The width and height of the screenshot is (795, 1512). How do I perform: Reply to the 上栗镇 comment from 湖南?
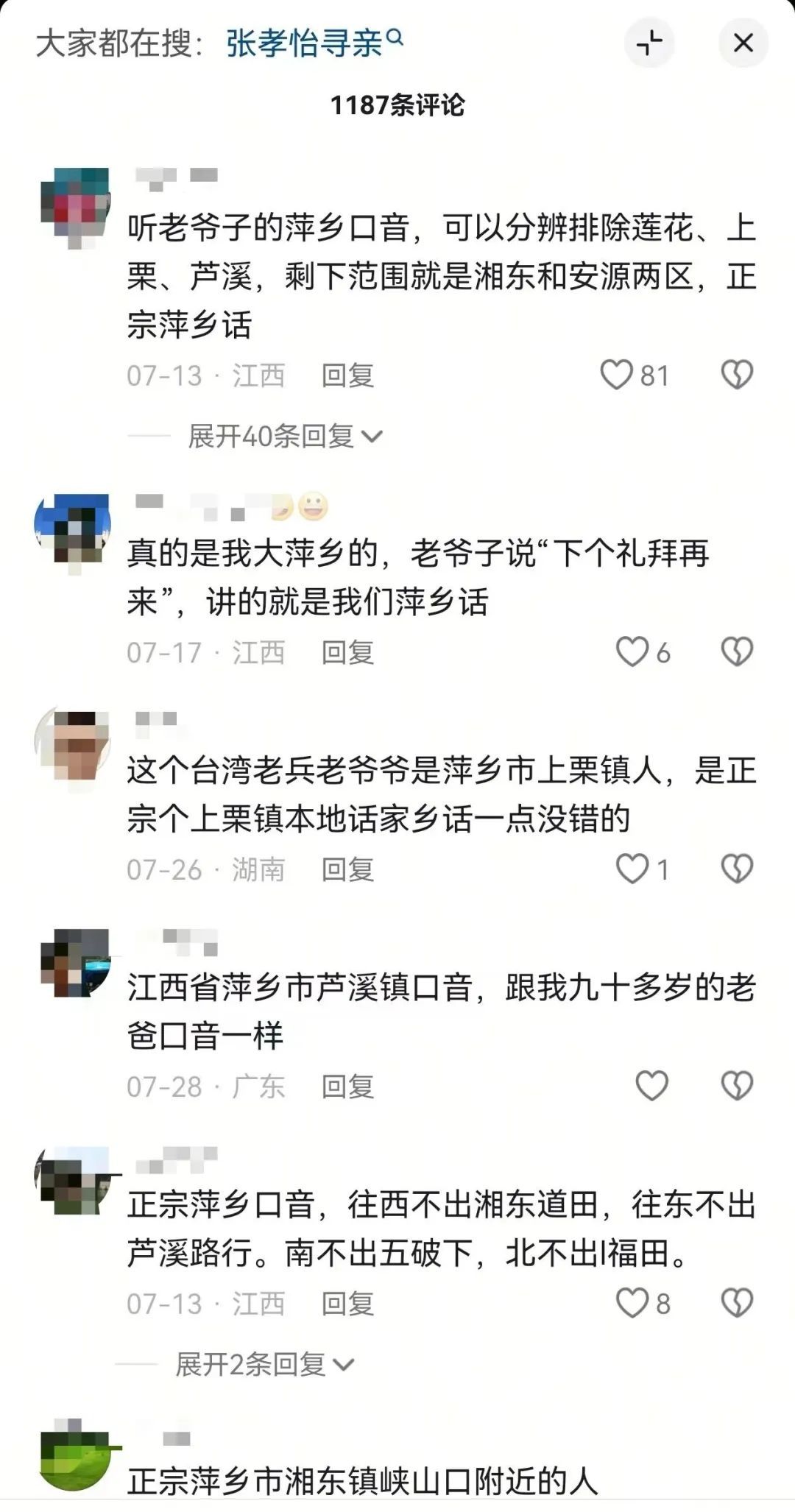[x=347, y=869]
